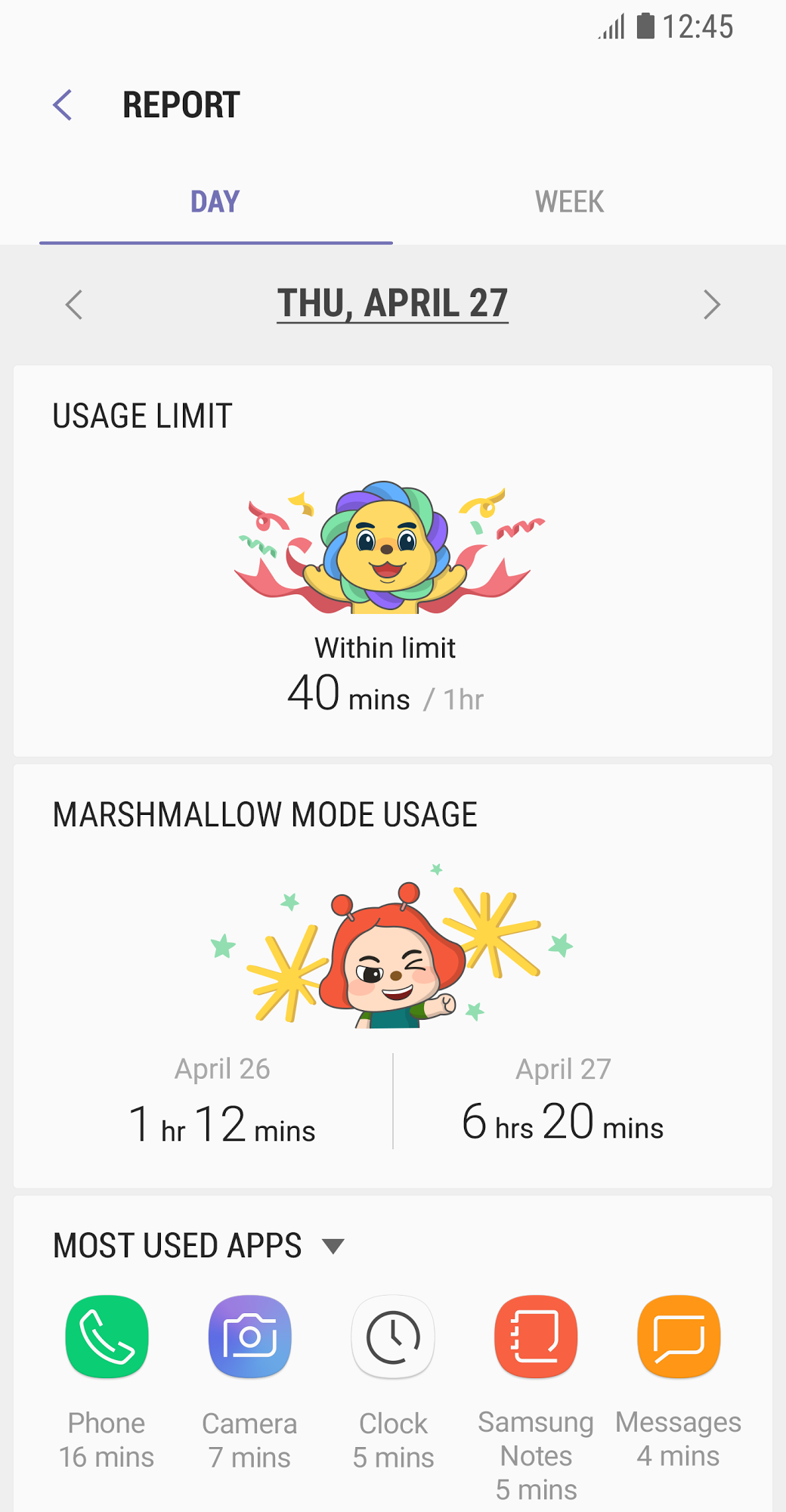Expand the Most Used Apps dropdown
786x1512 pixels.
(333, 1245)
